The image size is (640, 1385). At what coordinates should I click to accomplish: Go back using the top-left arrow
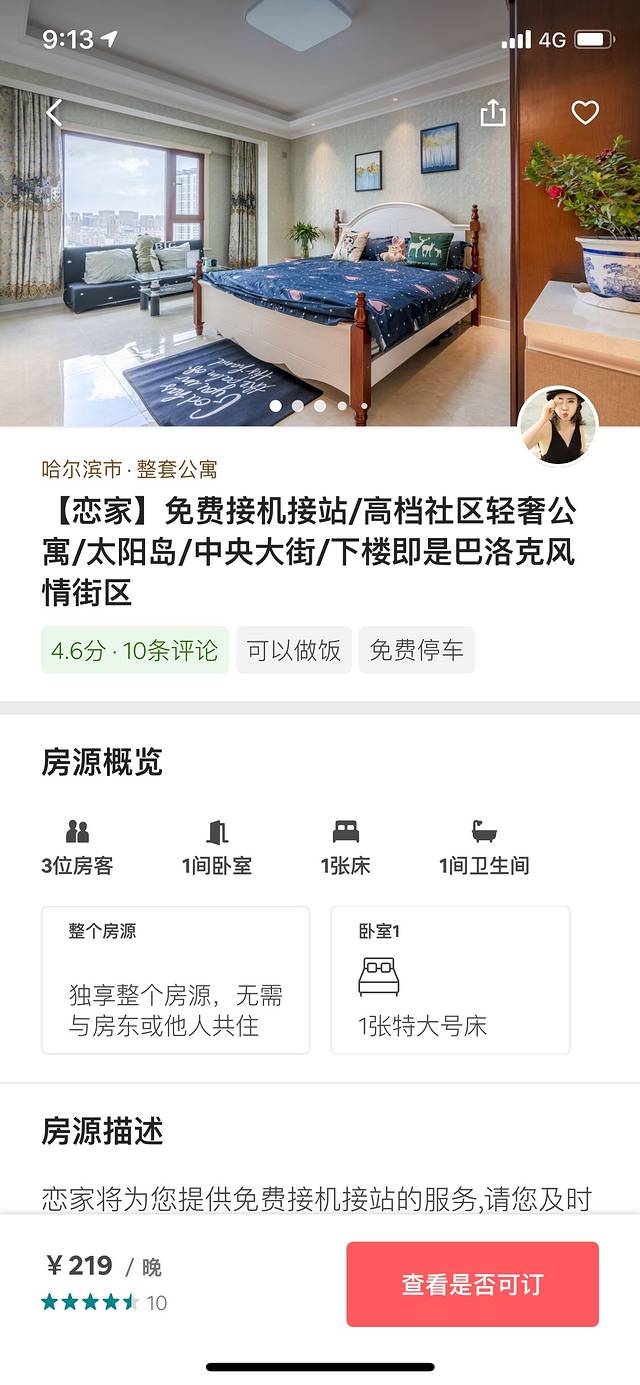[54, 113]
